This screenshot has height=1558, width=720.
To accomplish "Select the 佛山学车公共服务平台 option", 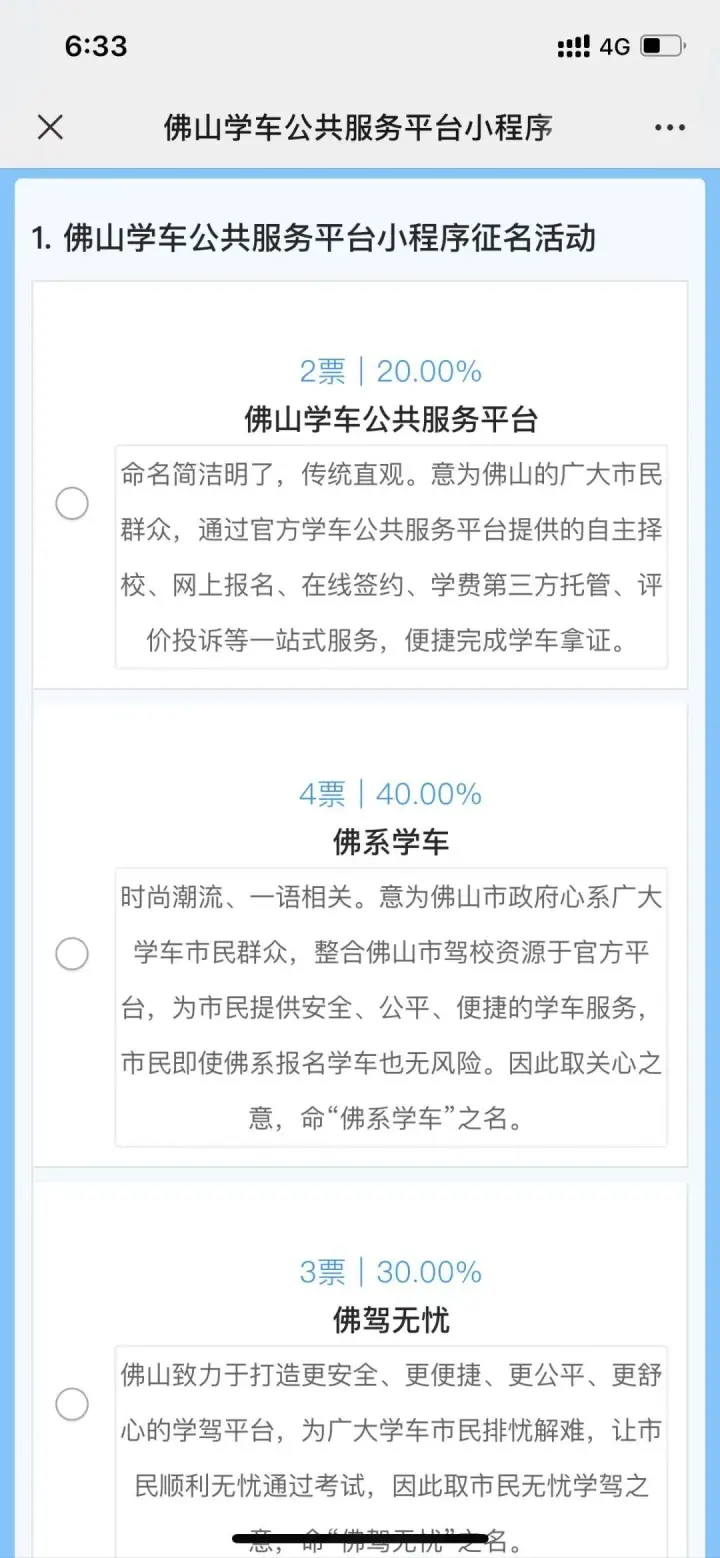I will click(72, 503).
